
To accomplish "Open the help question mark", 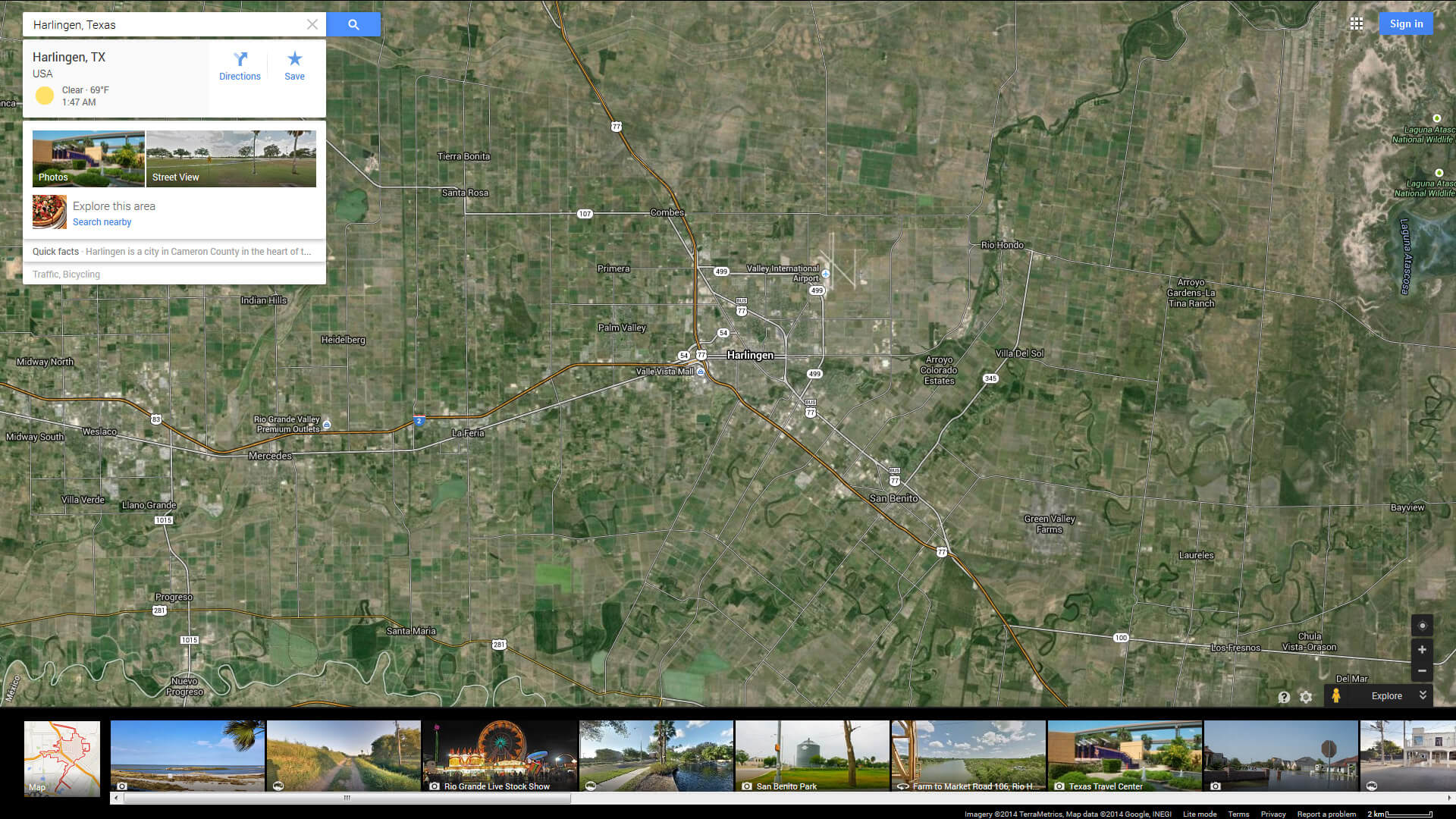I will coord(1284,697).
